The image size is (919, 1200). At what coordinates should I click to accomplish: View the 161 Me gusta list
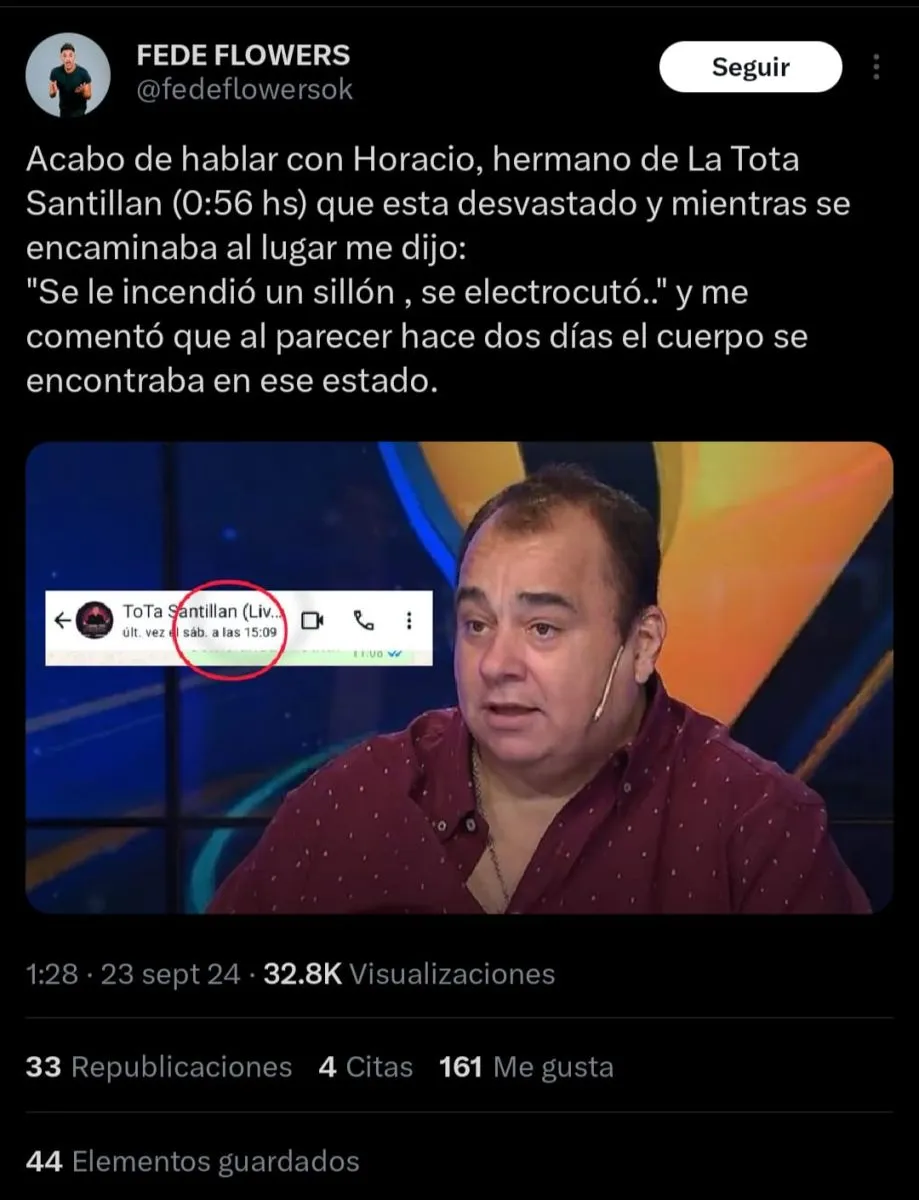[x=526, y=1067]
